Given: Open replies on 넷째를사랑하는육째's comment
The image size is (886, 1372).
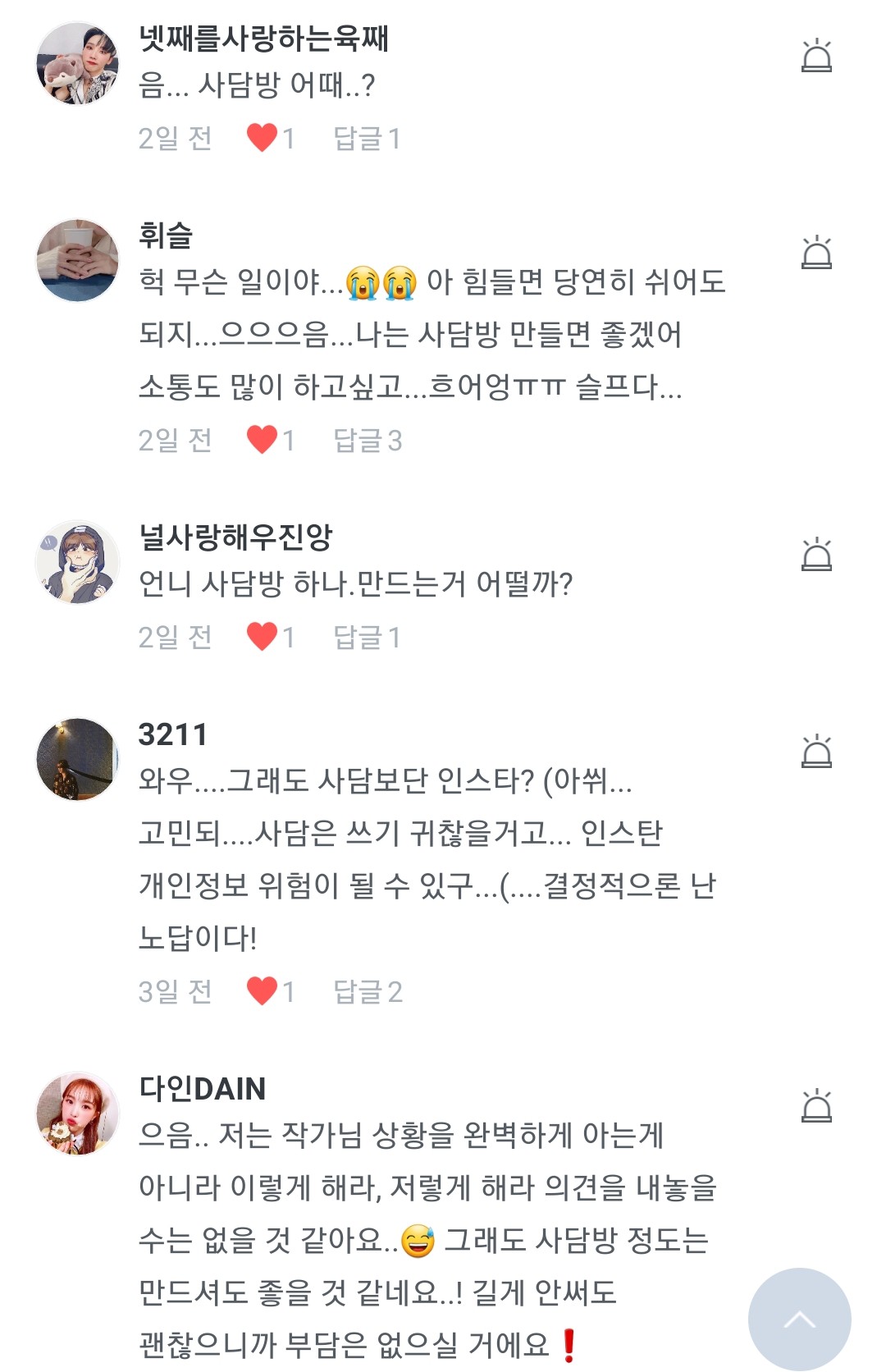Looking at the screenshot, I should pos(367,139).
